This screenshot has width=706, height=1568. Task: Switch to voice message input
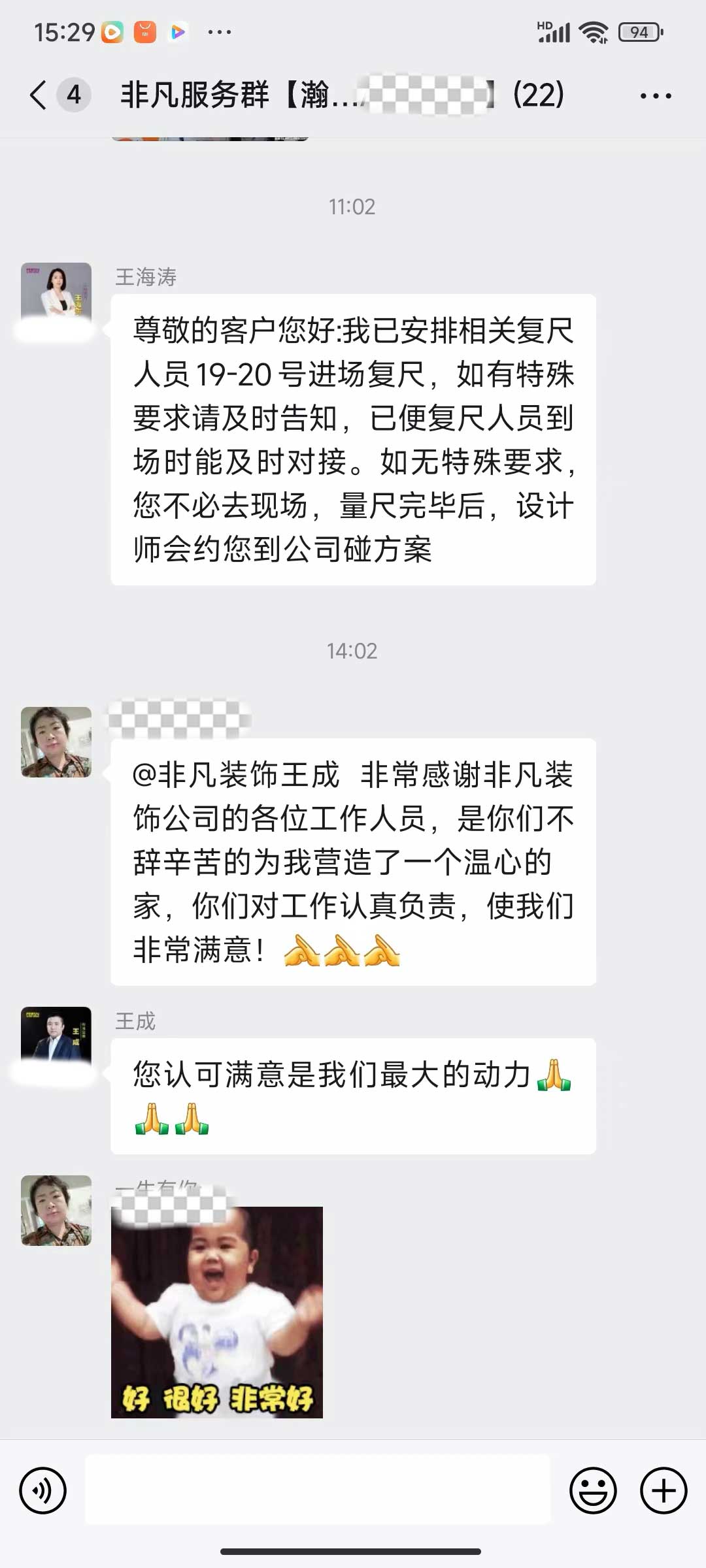pos(43,1490)
